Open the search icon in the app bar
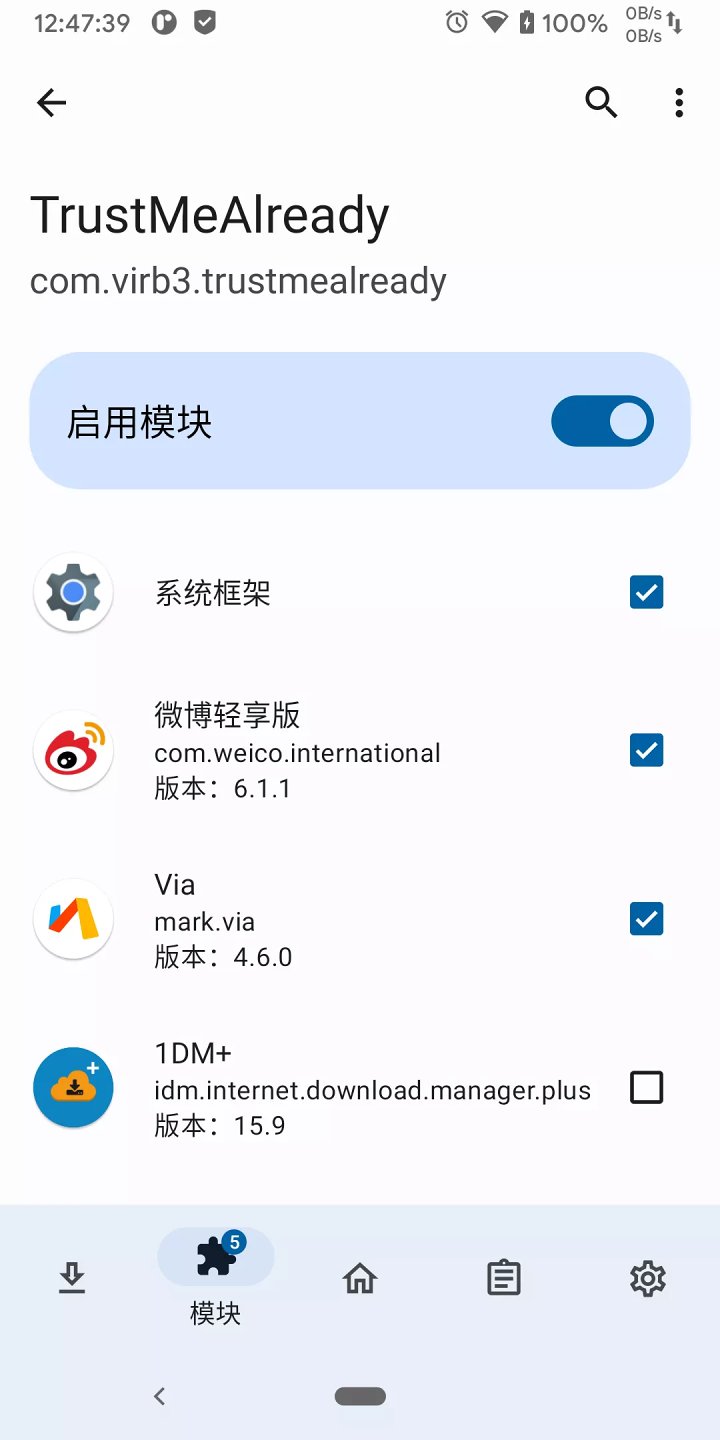 (x=601, y=102)
